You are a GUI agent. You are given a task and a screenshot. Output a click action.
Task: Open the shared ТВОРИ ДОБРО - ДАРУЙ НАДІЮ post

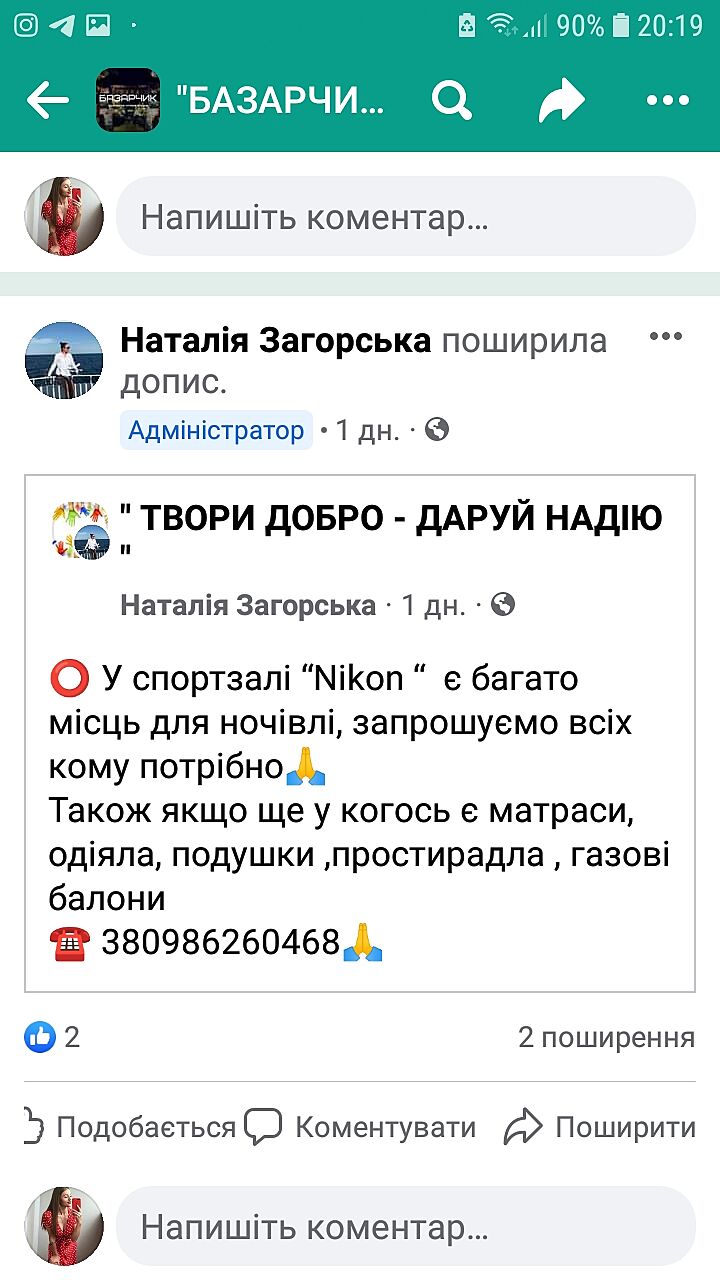coord(390,520)
